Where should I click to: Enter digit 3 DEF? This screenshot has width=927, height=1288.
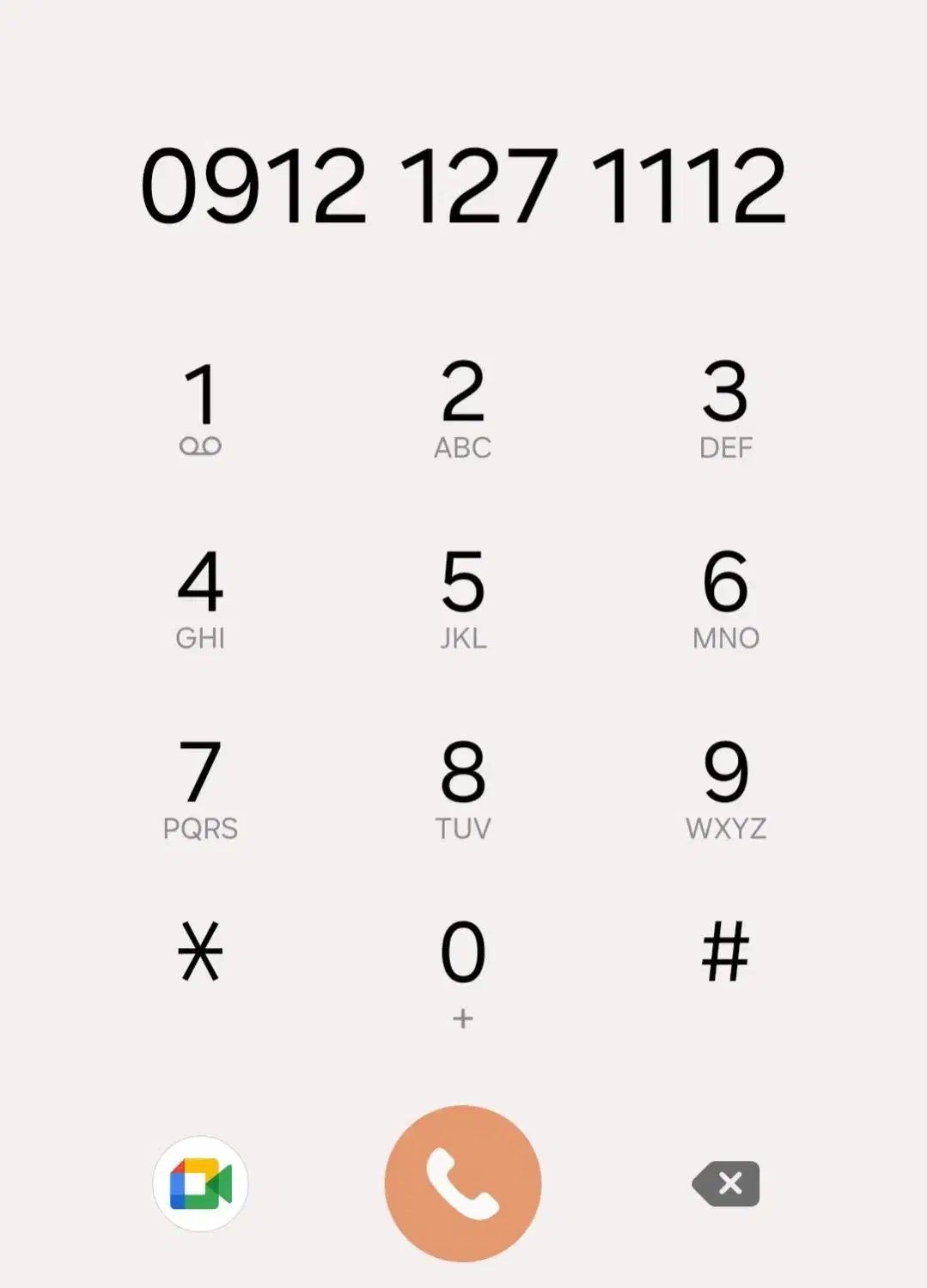click(725, 410)
